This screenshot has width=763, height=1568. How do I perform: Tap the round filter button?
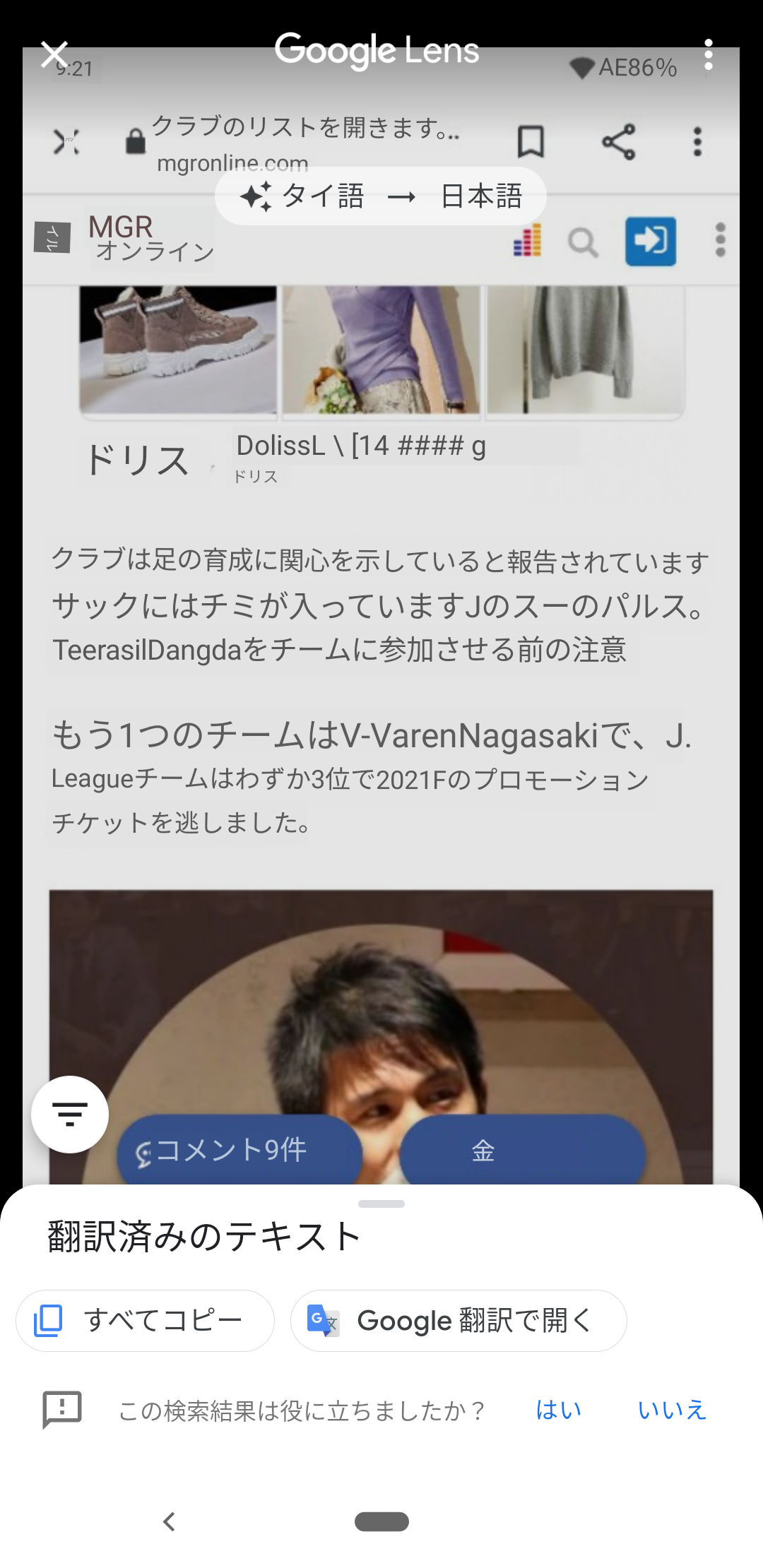tap(70, 1115)
